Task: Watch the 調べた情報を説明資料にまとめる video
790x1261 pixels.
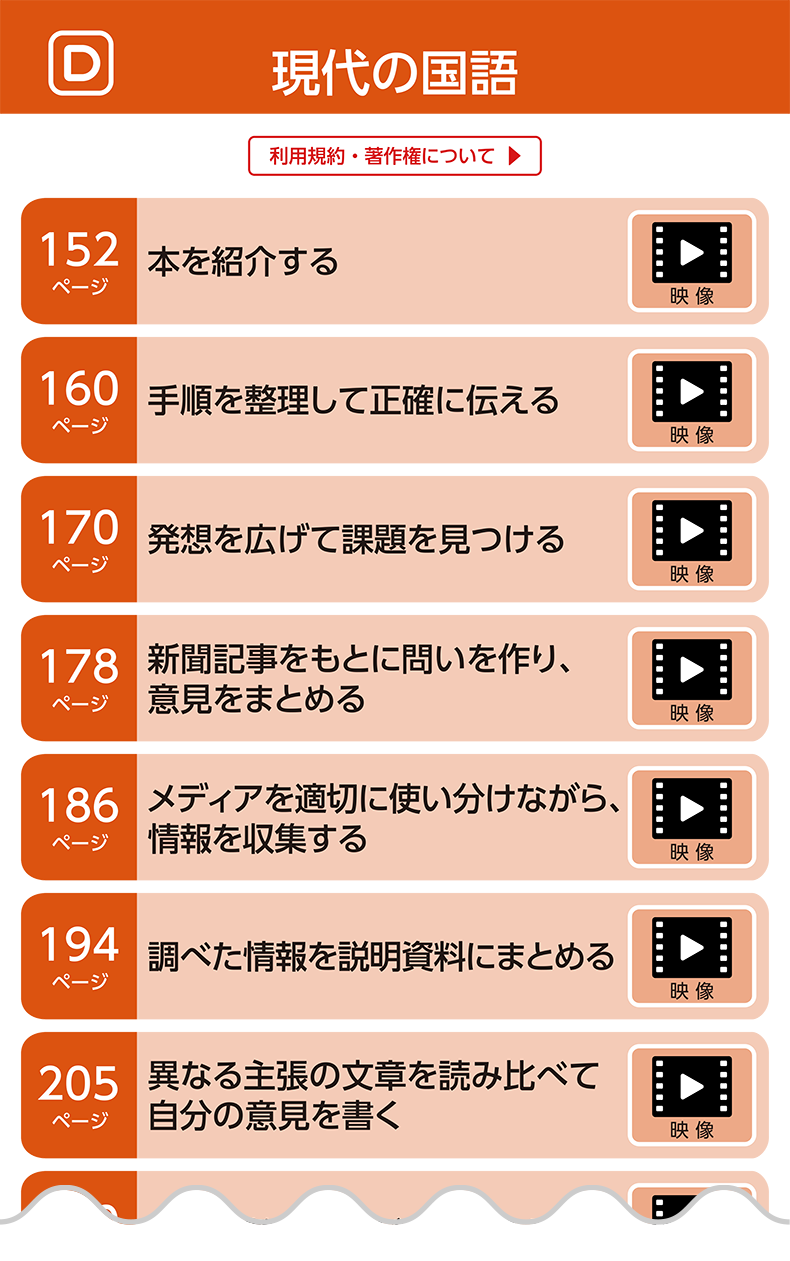Action: point(691,956)
